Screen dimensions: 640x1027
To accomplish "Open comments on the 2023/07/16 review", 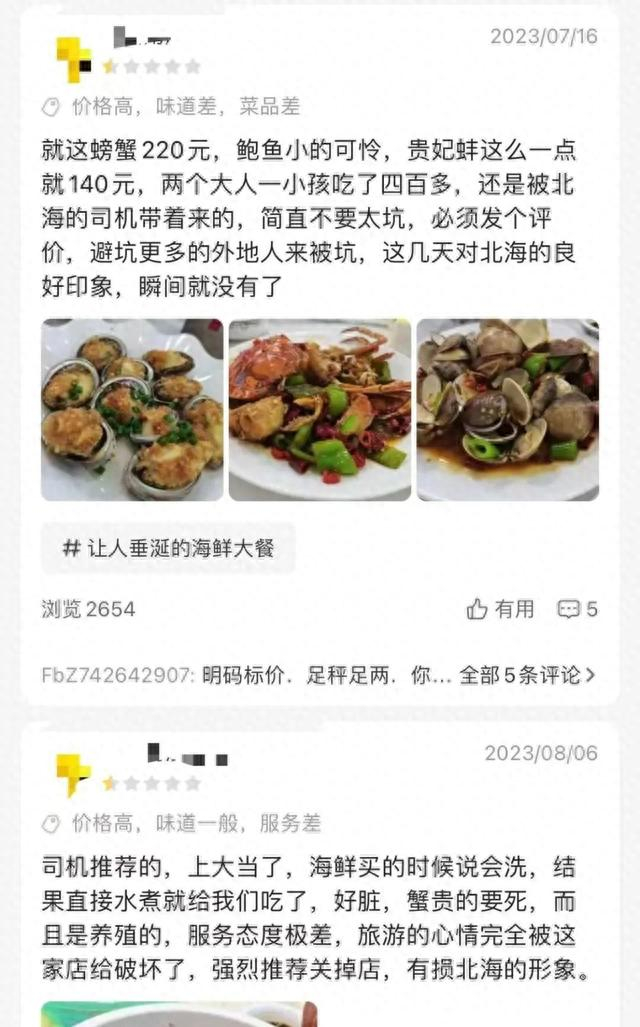I will click(577, 609).
